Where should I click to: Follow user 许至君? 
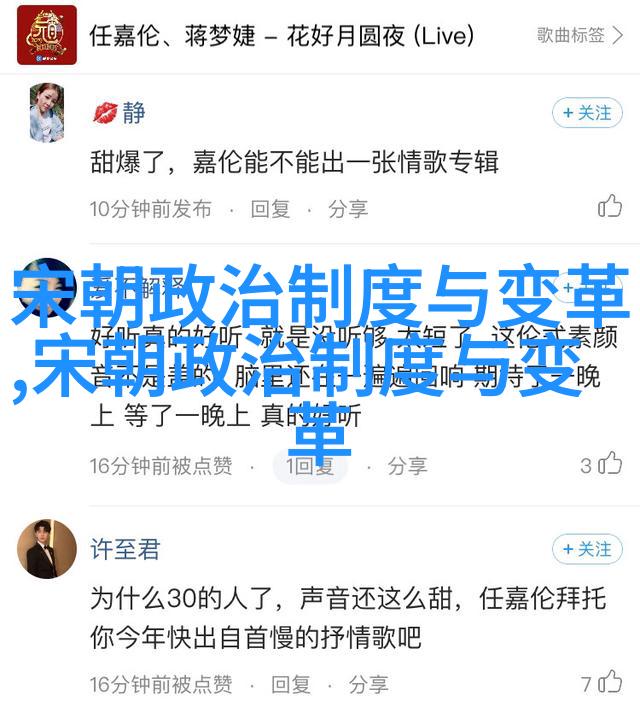coord(589,549)
